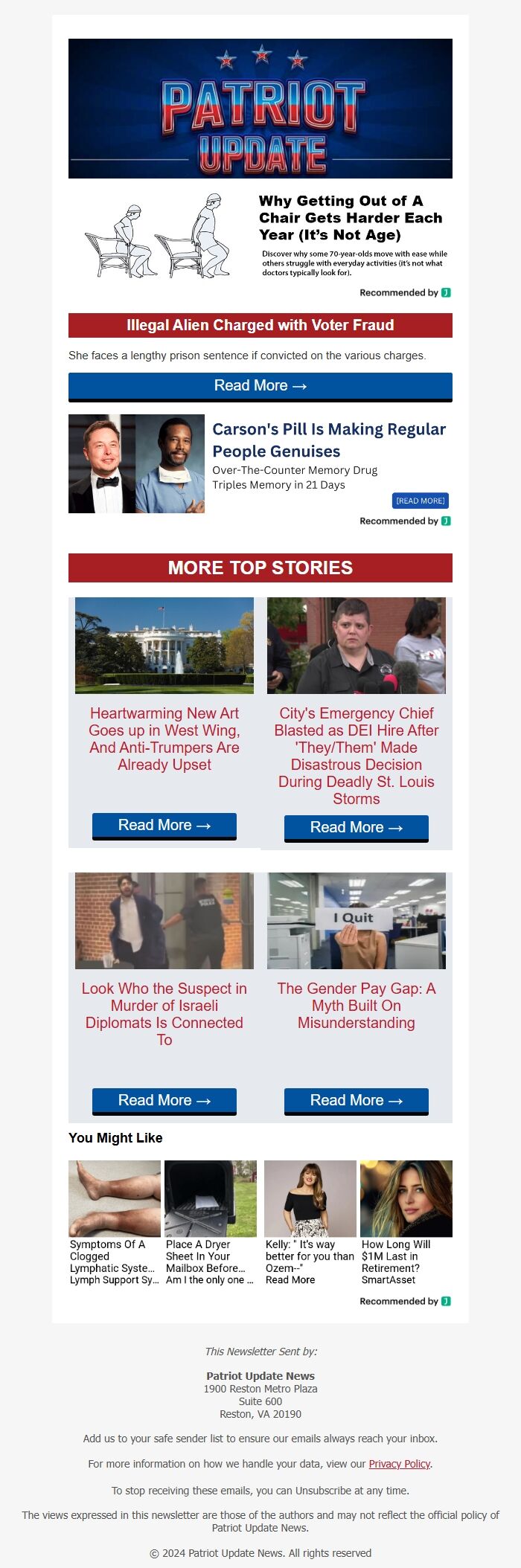The image size is (521, 1568).
Task: Read more on Israeli Diplomats suspect story
Action: coord(164,1101)
